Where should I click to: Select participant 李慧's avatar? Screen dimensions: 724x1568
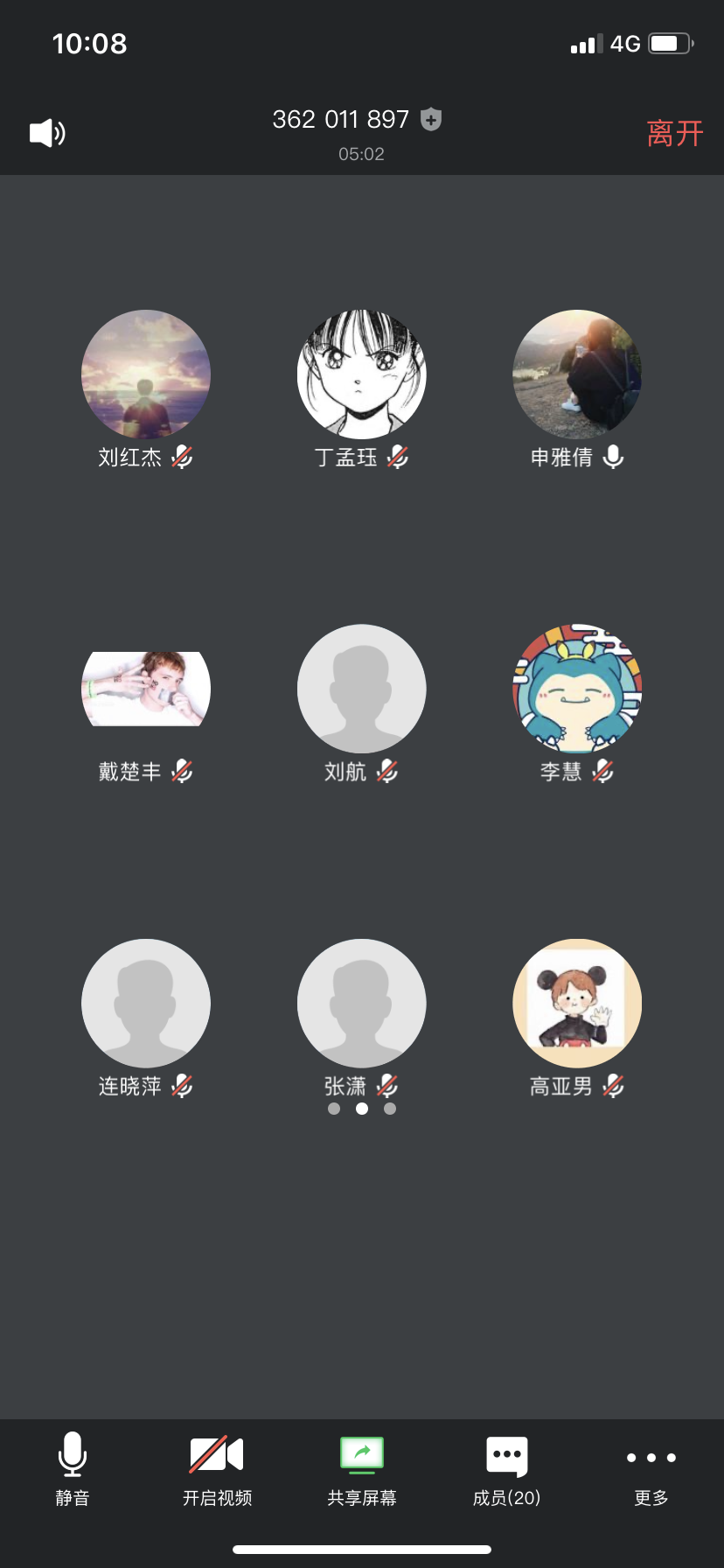[x=577, y=689]
